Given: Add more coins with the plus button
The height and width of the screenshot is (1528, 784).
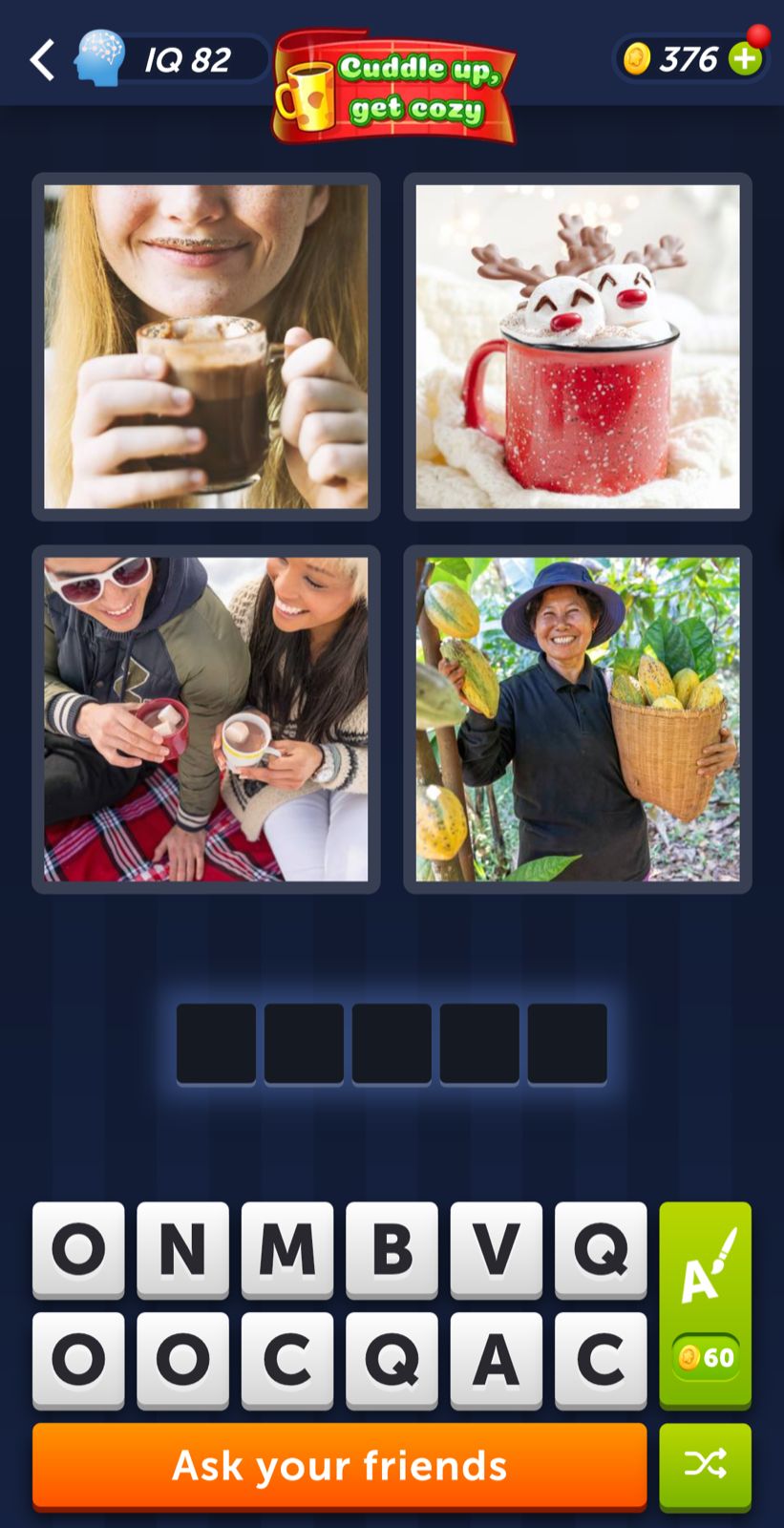Looking at the screenshot, I should 745,59.
